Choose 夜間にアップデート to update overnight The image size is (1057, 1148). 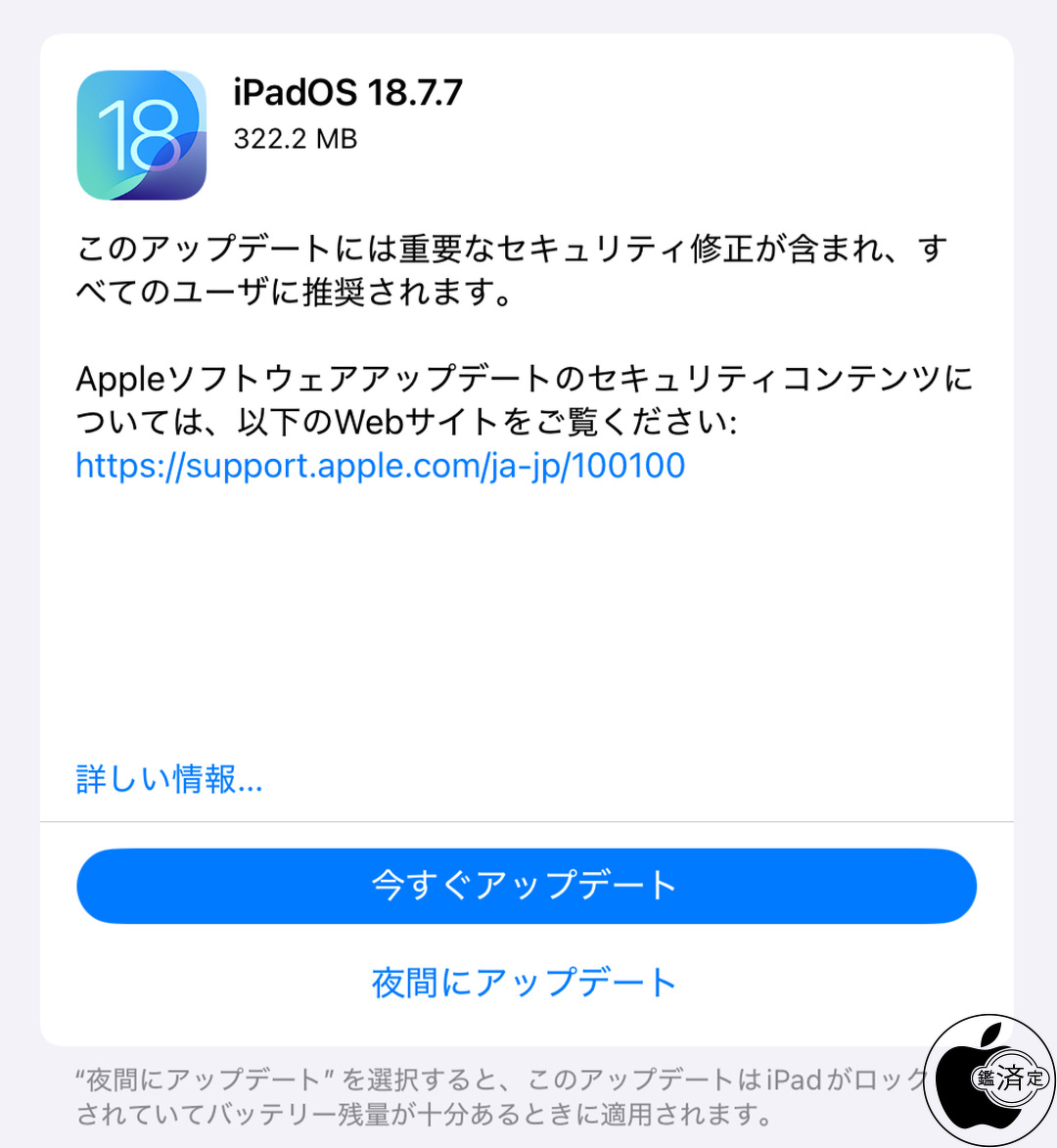(525, 983)
